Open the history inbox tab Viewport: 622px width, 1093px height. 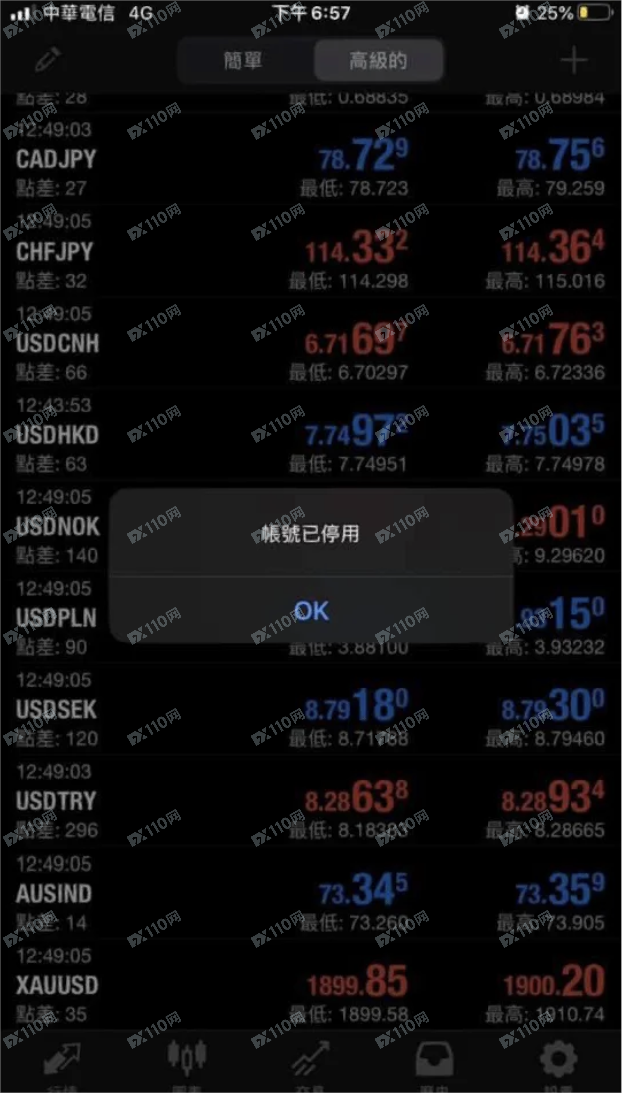pyautogui.click(x=434, y=1062)
